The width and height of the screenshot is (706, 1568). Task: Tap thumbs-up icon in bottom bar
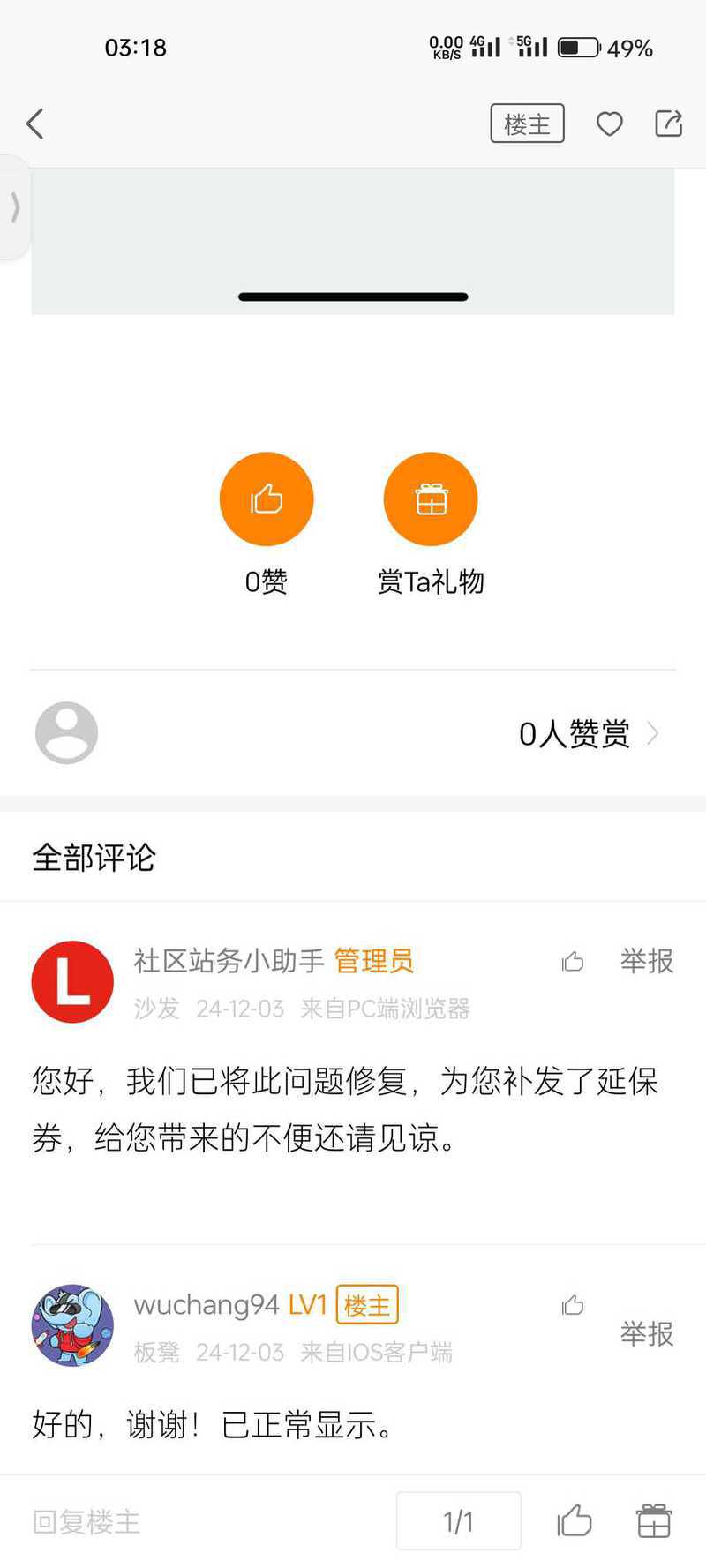click(x=575, y=1520)
